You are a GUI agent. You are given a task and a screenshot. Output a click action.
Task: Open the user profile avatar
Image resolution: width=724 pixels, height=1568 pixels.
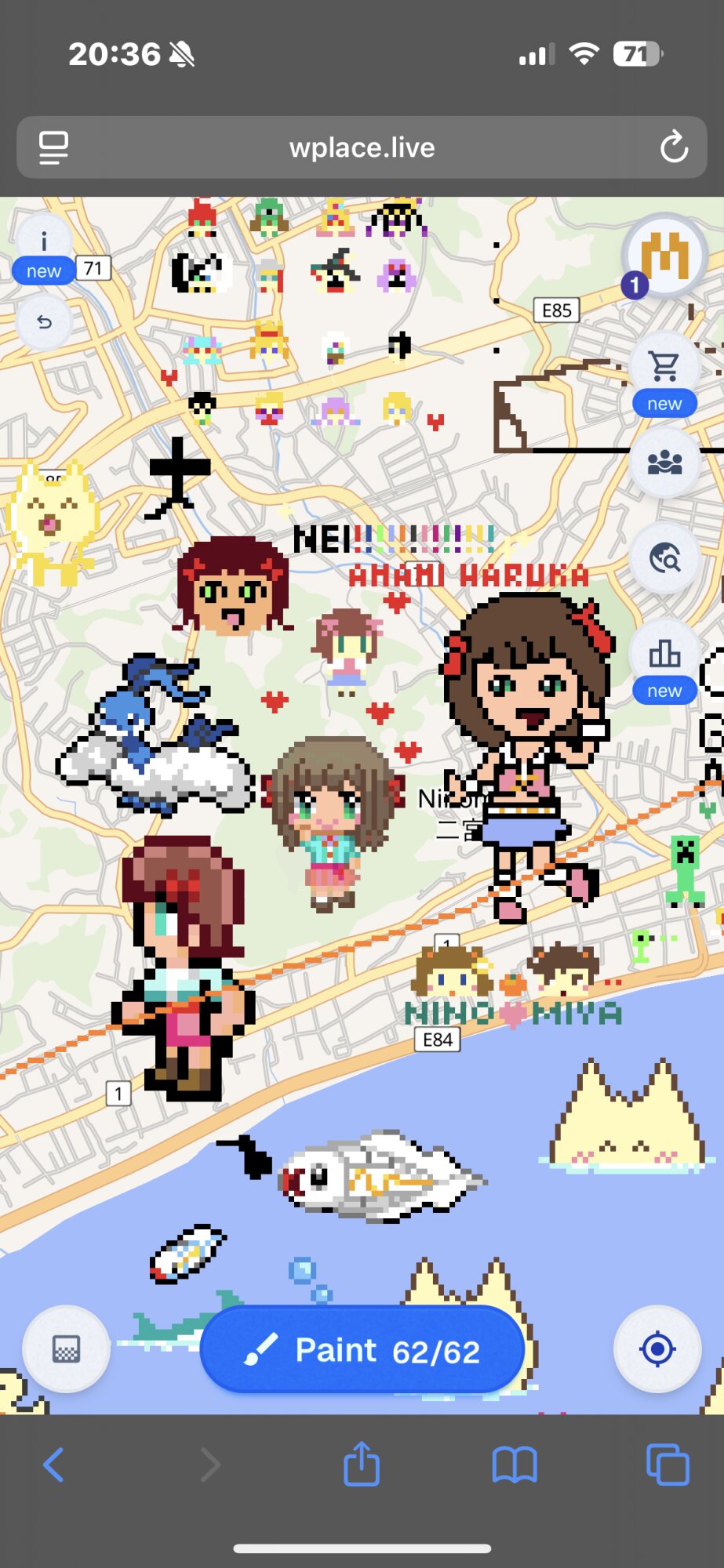664,256
